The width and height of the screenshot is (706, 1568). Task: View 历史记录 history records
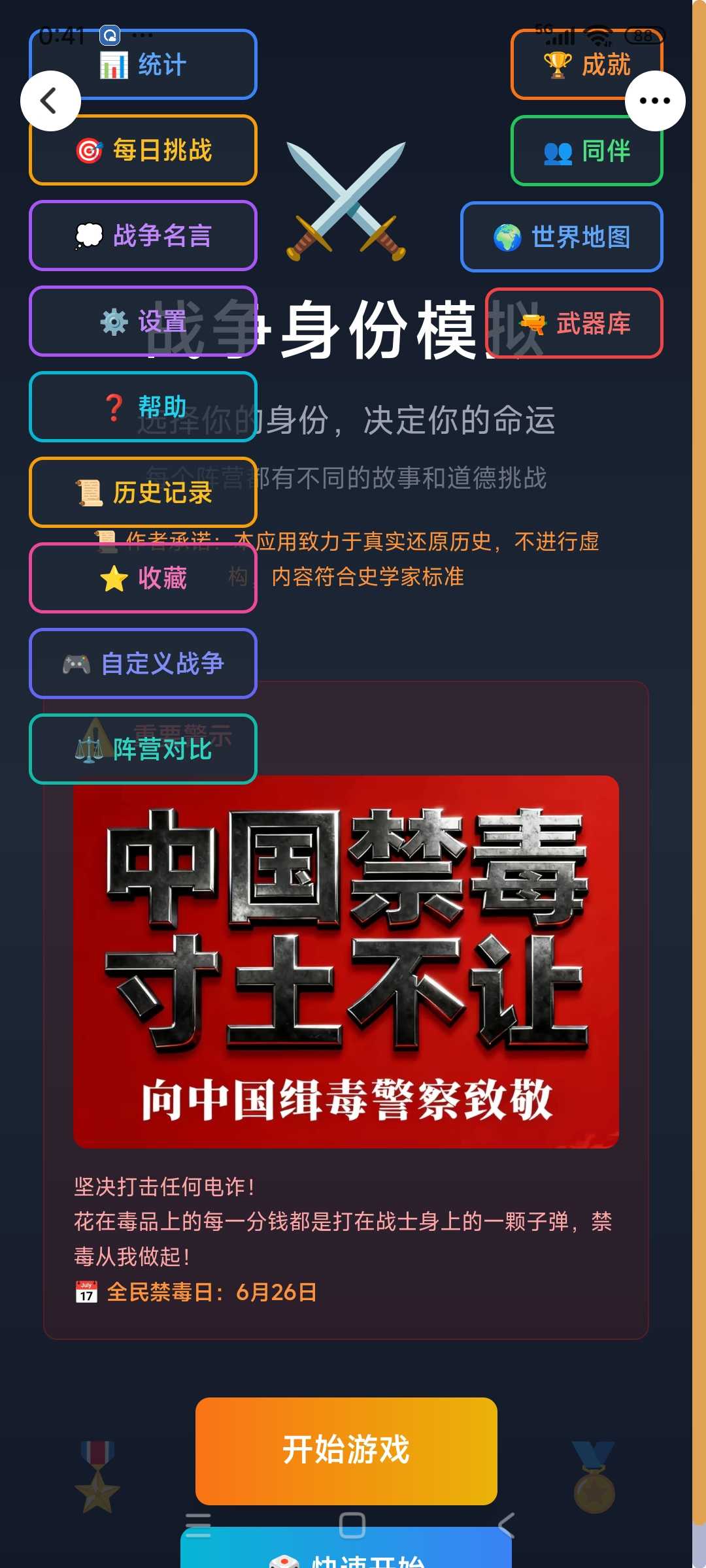[143, 492]
